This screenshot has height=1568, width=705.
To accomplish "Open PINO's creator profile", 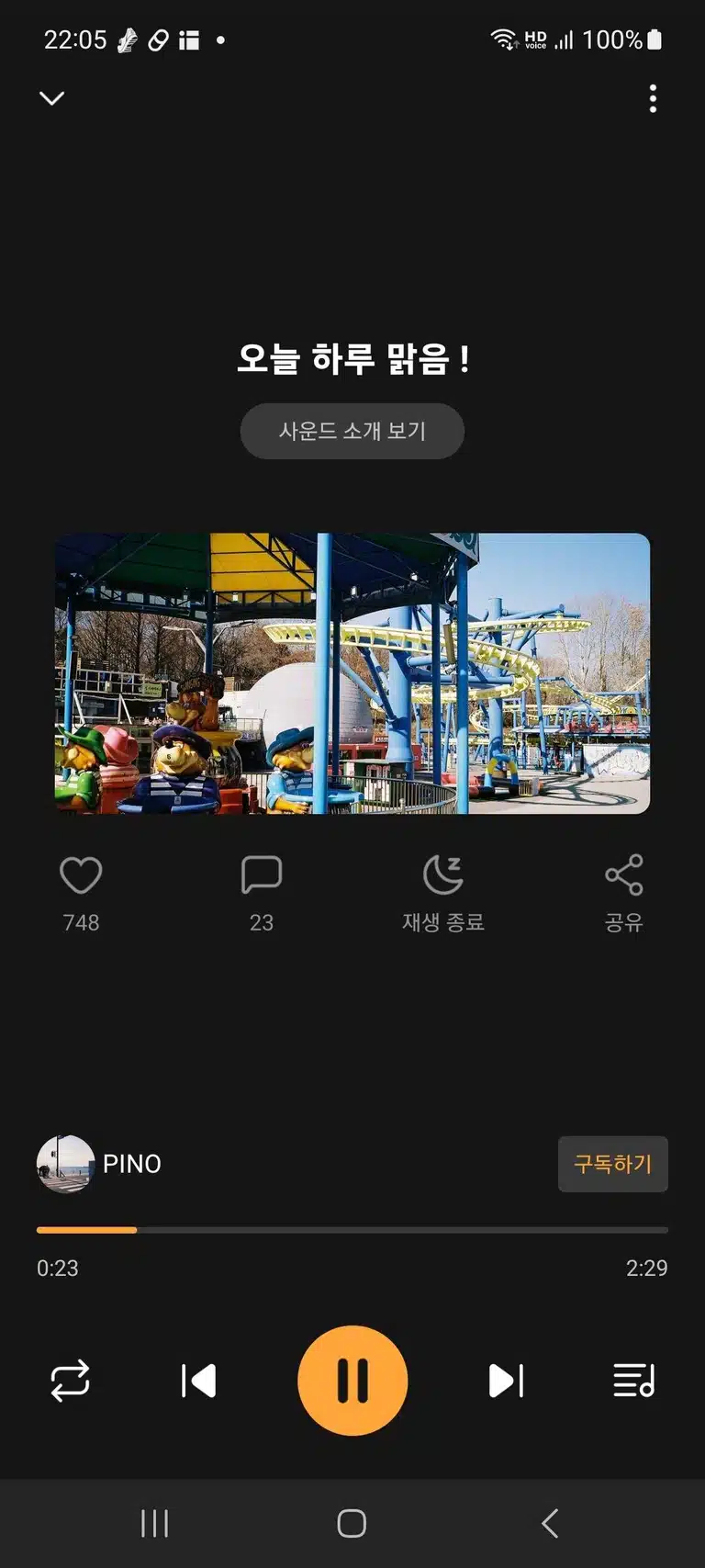I will point(99,1164).
